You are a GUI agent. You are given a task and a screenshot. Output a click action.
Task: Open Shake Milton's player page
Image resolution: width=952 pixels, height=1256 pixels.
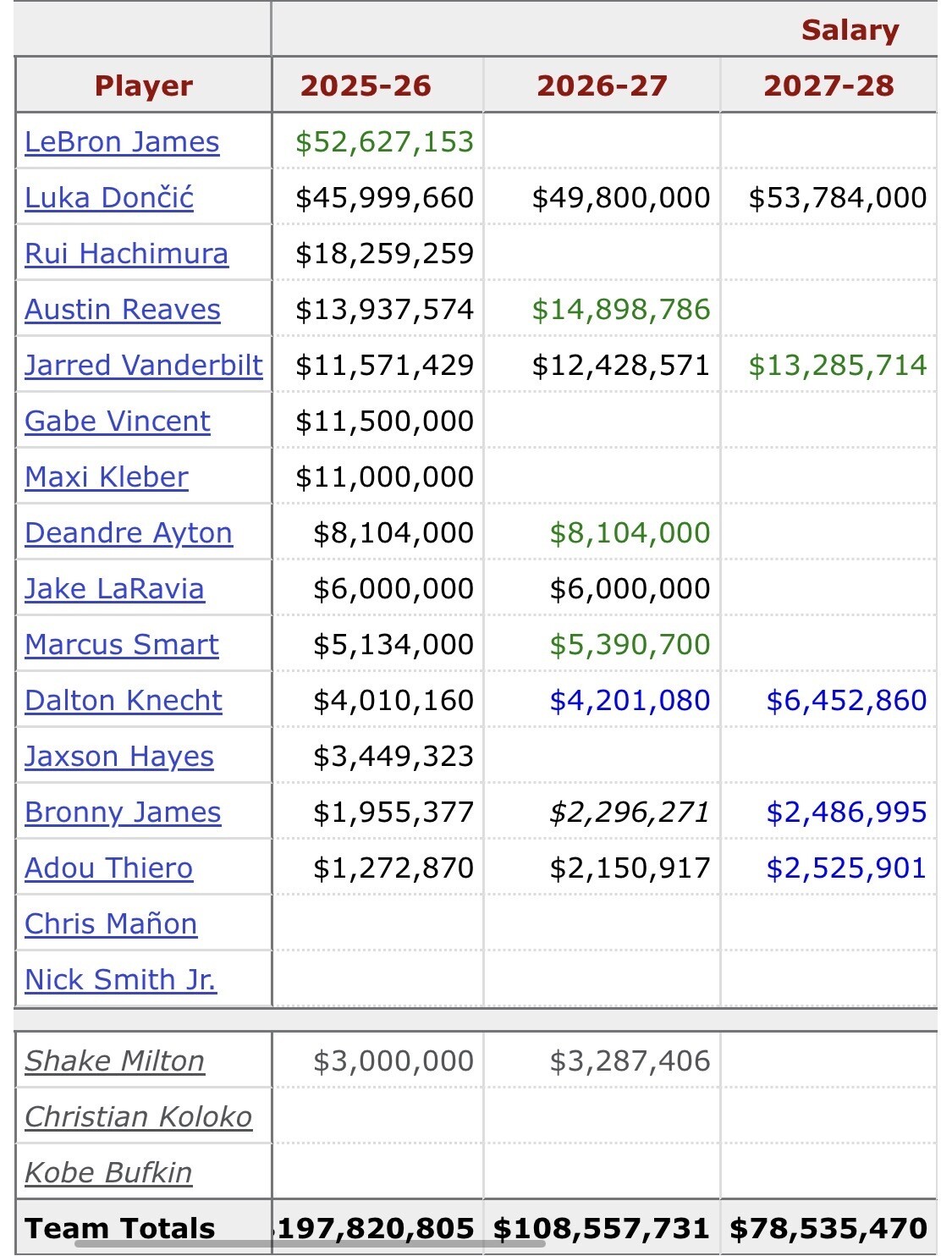(115, 1060)
